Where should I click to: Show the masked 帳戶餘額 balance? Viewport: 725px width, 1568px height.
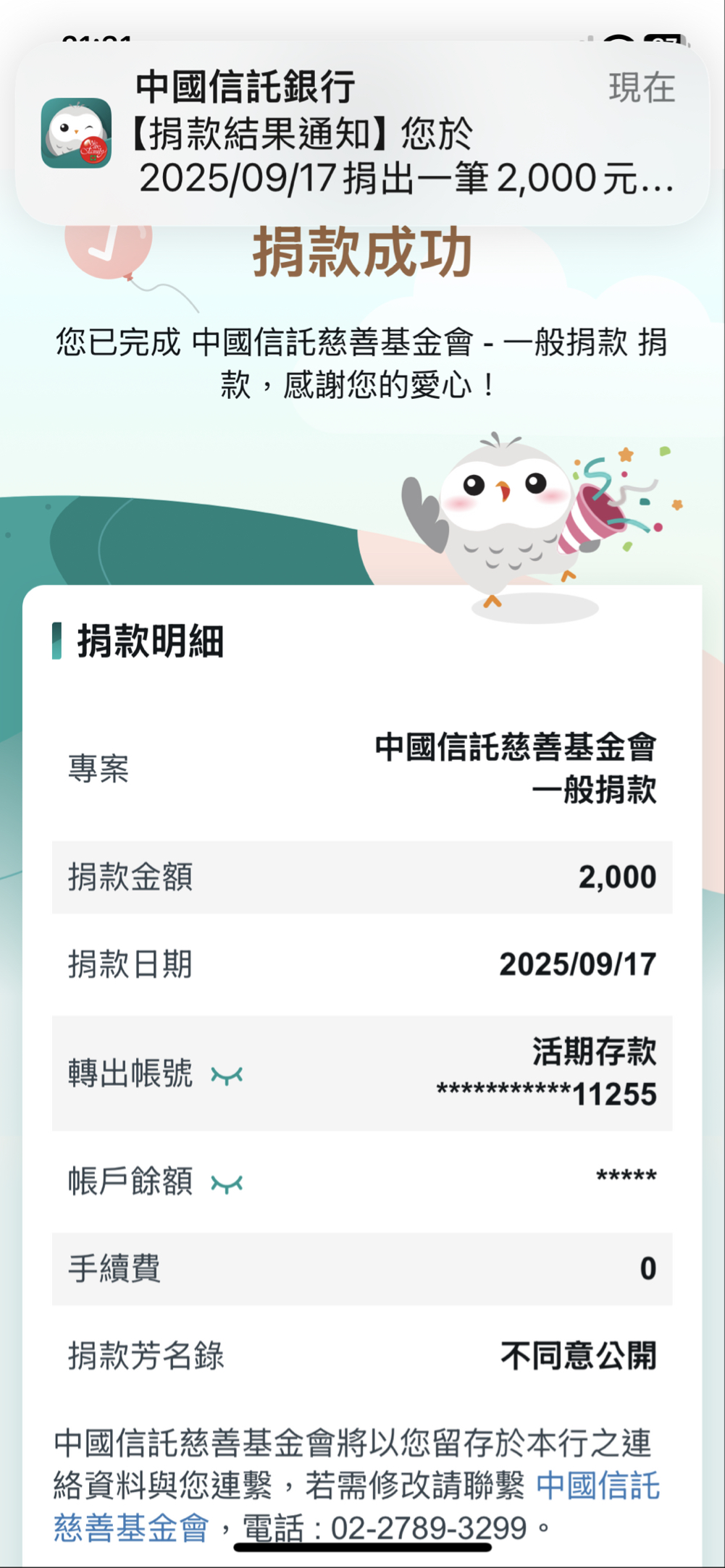(x=227, y=1184)
